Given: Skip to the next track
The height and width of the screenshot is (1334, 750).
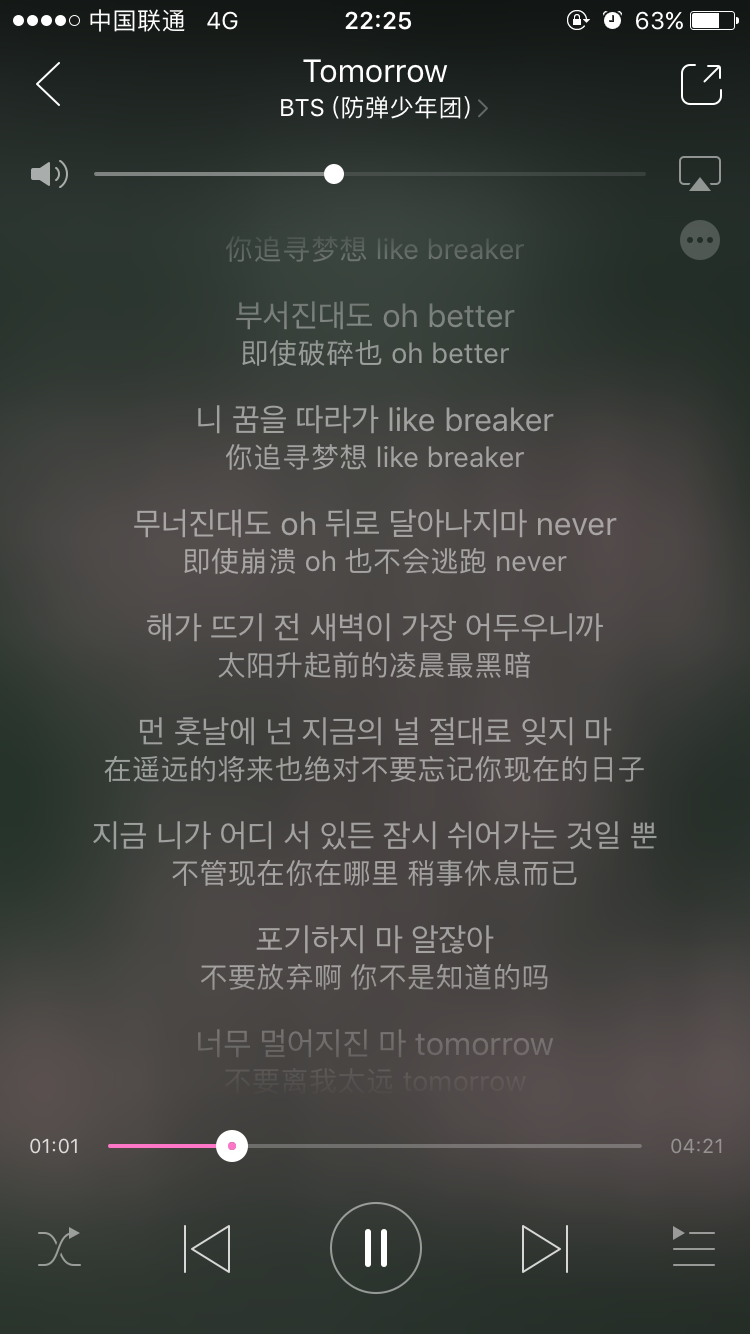Looking at the screenshot, I should 544,1248.
